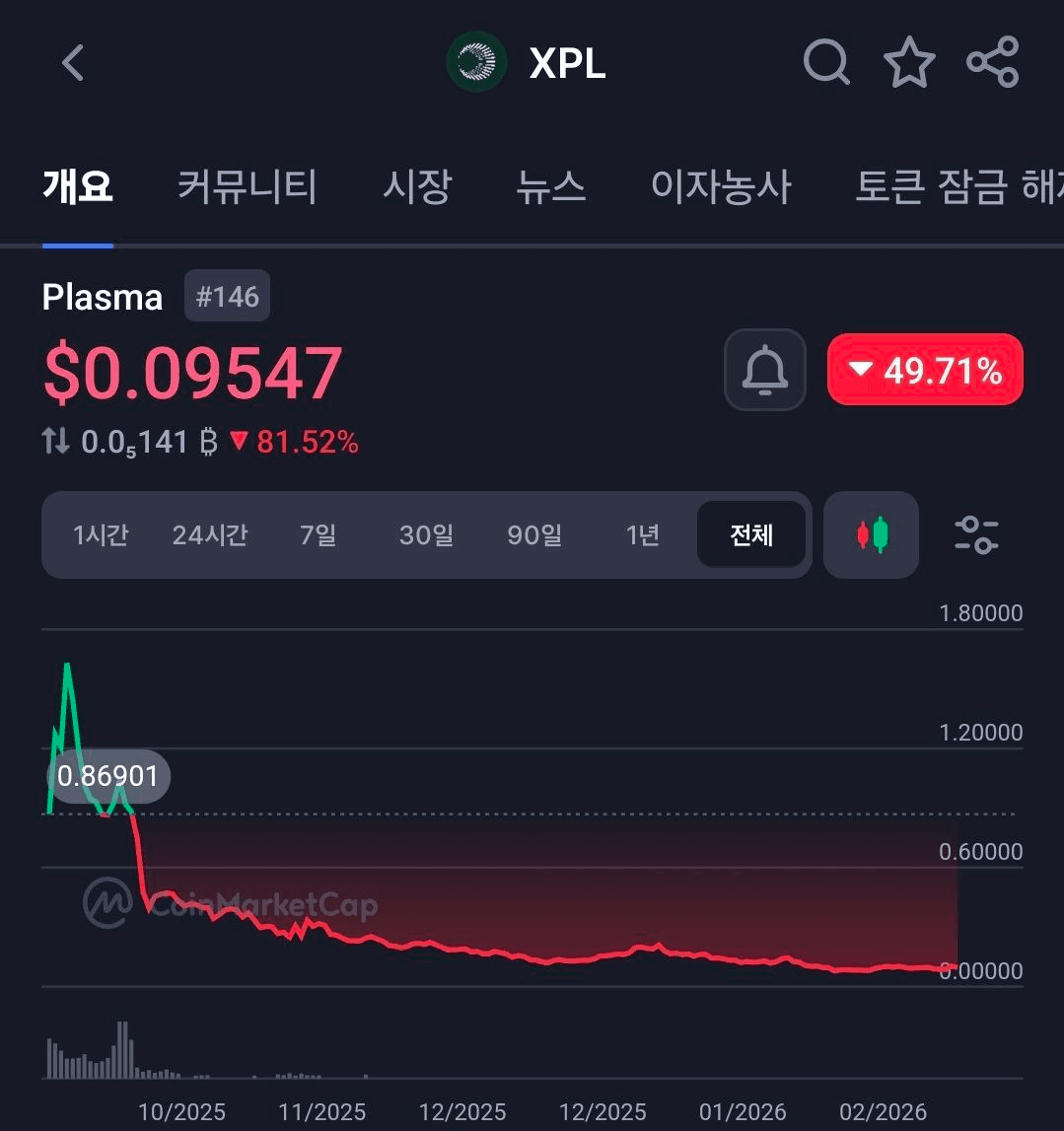Open the 토큰 잠금 해제 tab
1064x1131 pixels.
click(957, 186)
